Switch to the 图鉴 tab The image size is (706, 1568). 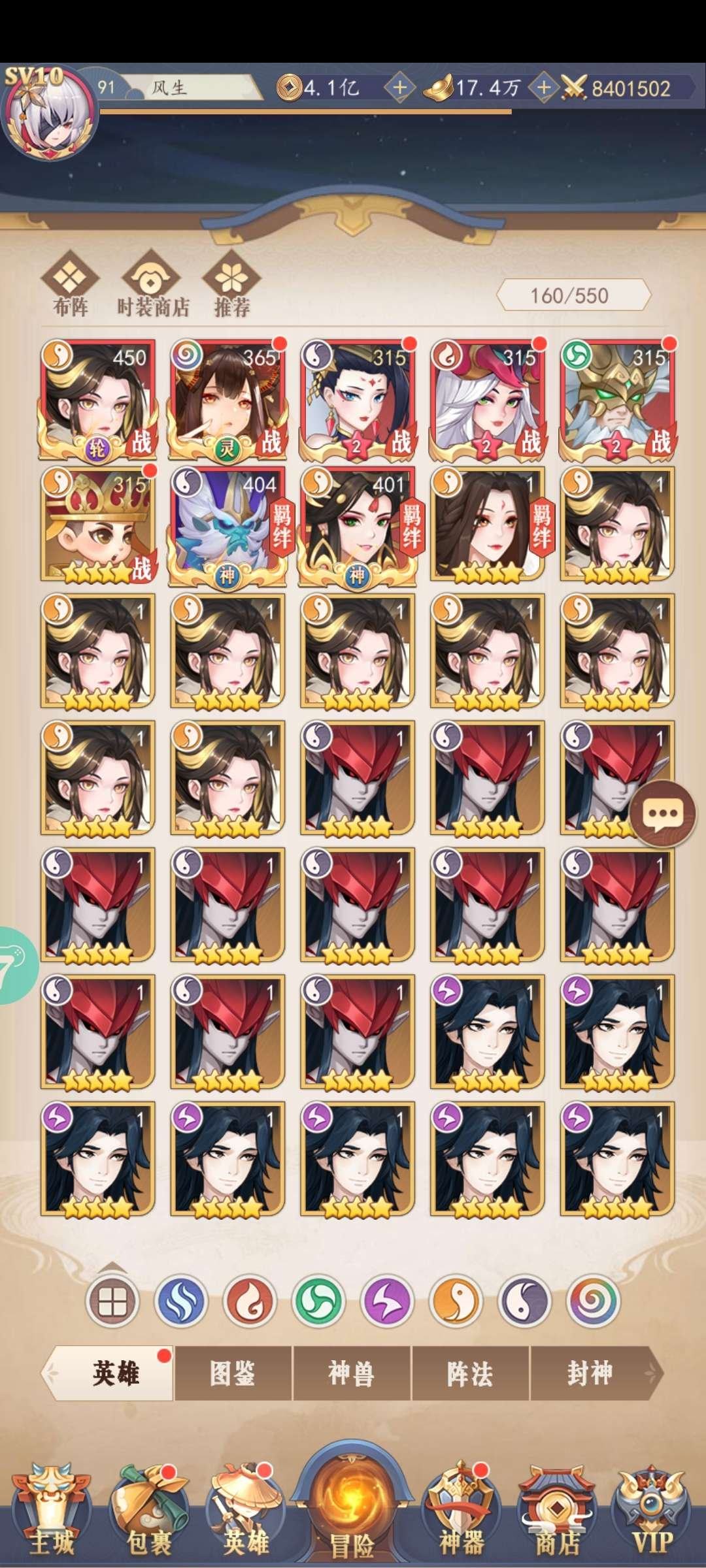point(233,1373)
